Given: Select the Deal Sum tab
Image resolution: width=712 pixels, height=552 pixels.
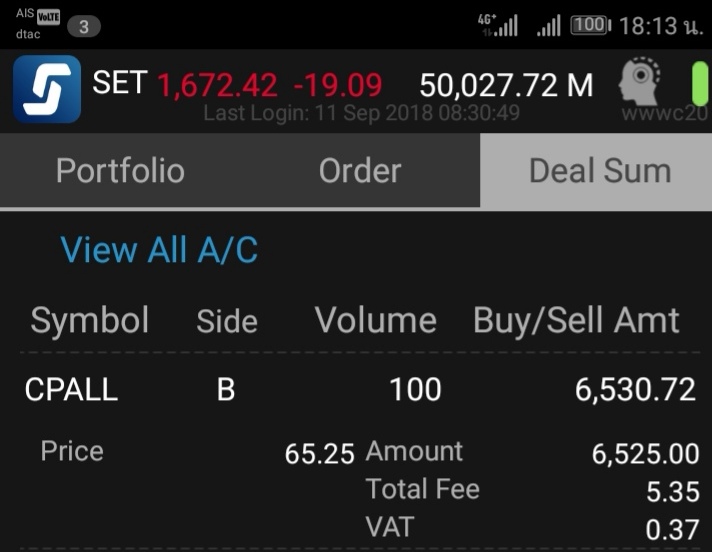Looking at the screenshot, I should (x=598, y=171).
